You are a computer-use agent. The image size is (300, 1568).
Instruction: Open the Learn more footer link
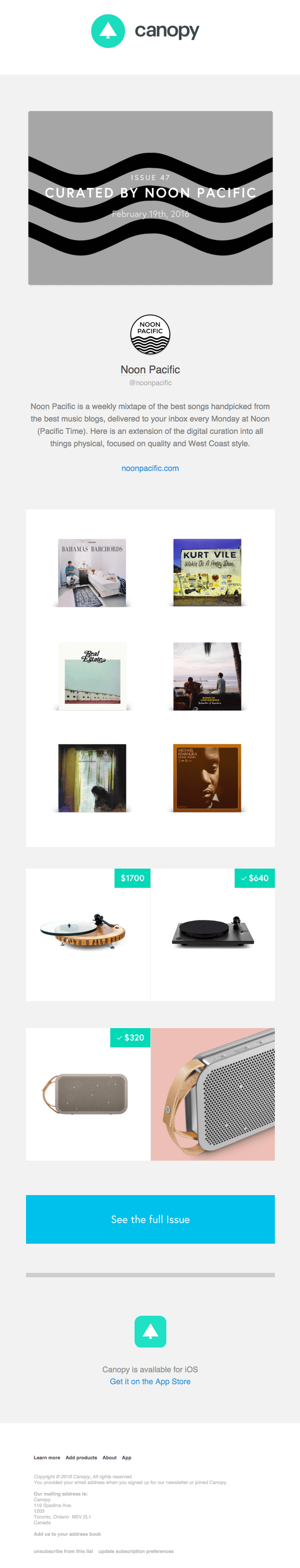(x=47, y=1457)
